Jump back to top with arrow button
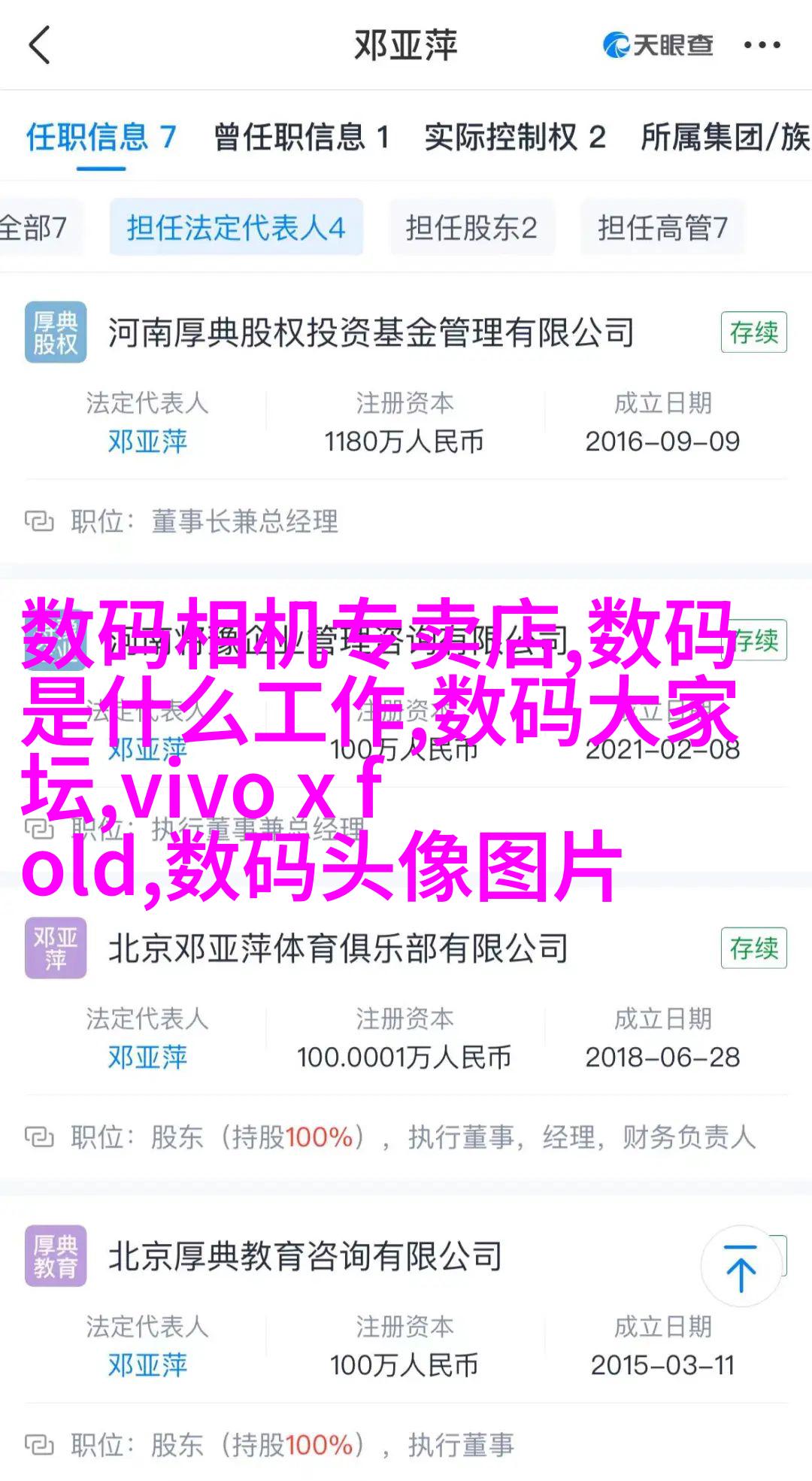This screenshot has height=1481, width=812. click(x=741, y=1267)
